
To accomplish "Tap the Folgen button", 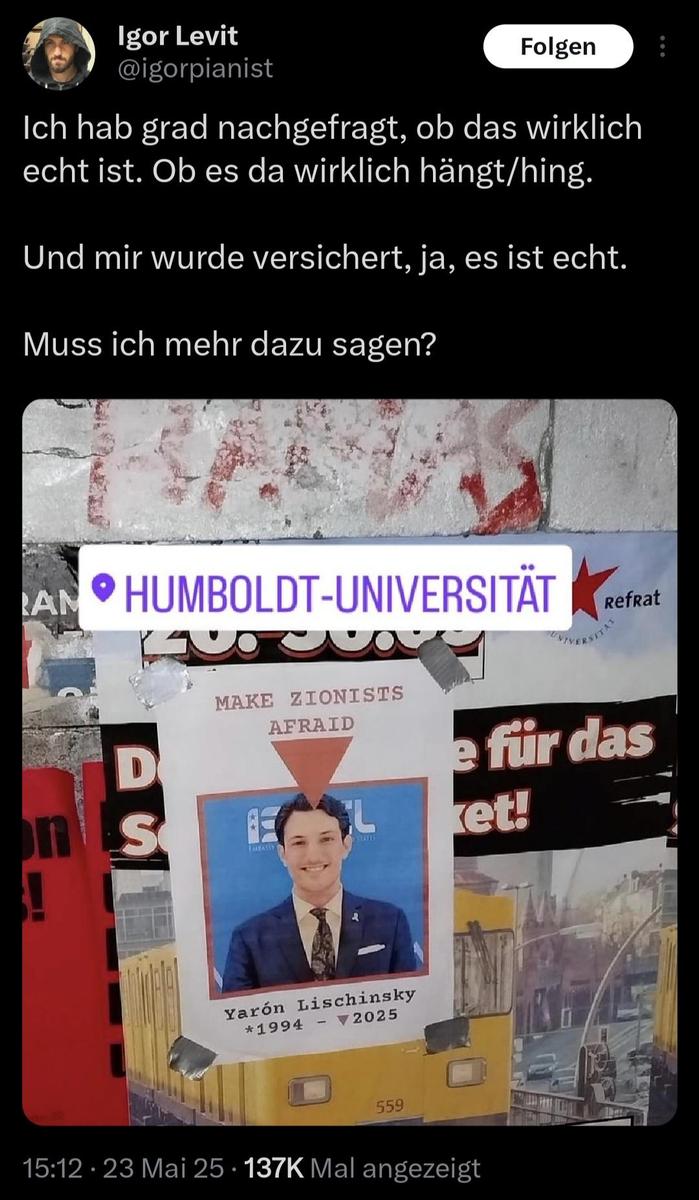I will [x=558, y=46].
